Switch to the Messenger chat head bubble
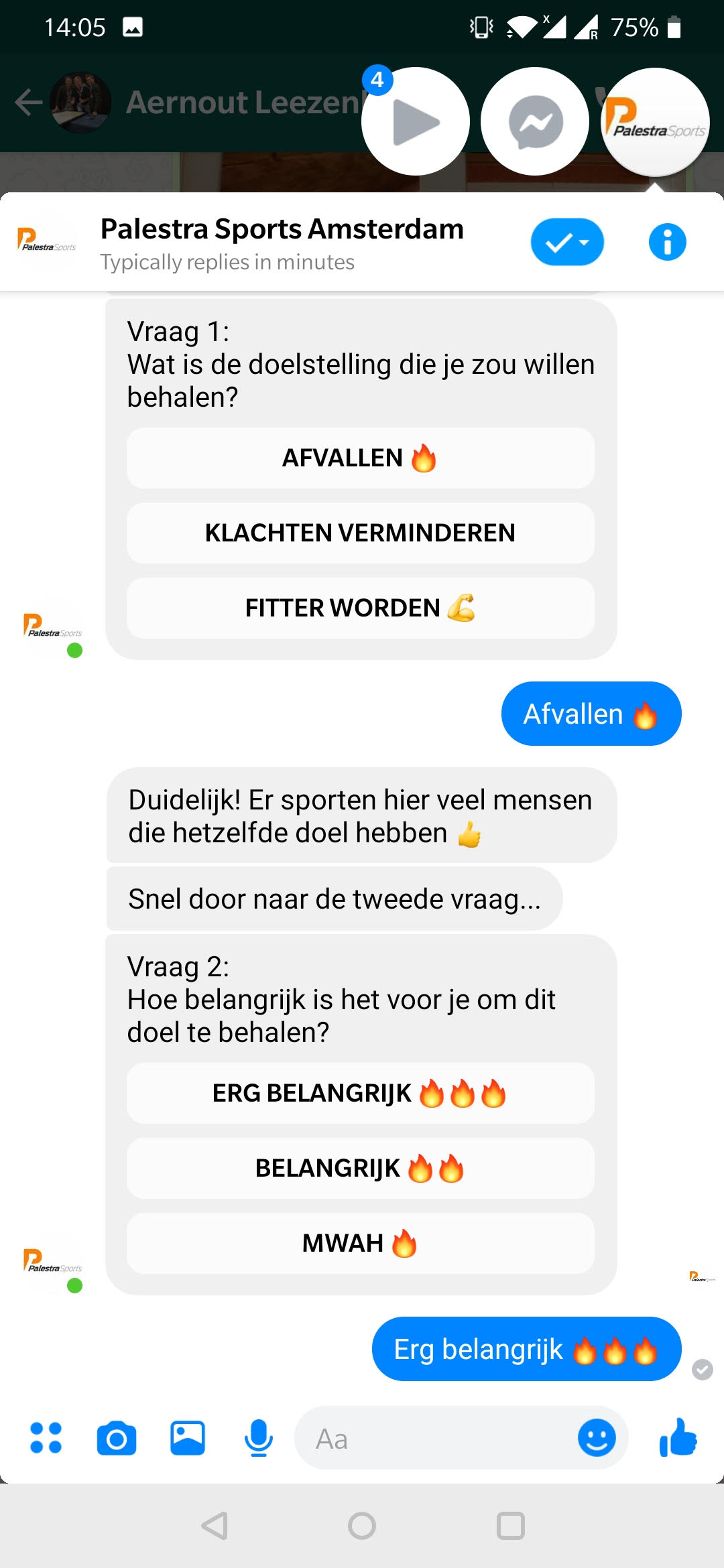This screenshot has height=1568, width=724. (x=535, y=122)
